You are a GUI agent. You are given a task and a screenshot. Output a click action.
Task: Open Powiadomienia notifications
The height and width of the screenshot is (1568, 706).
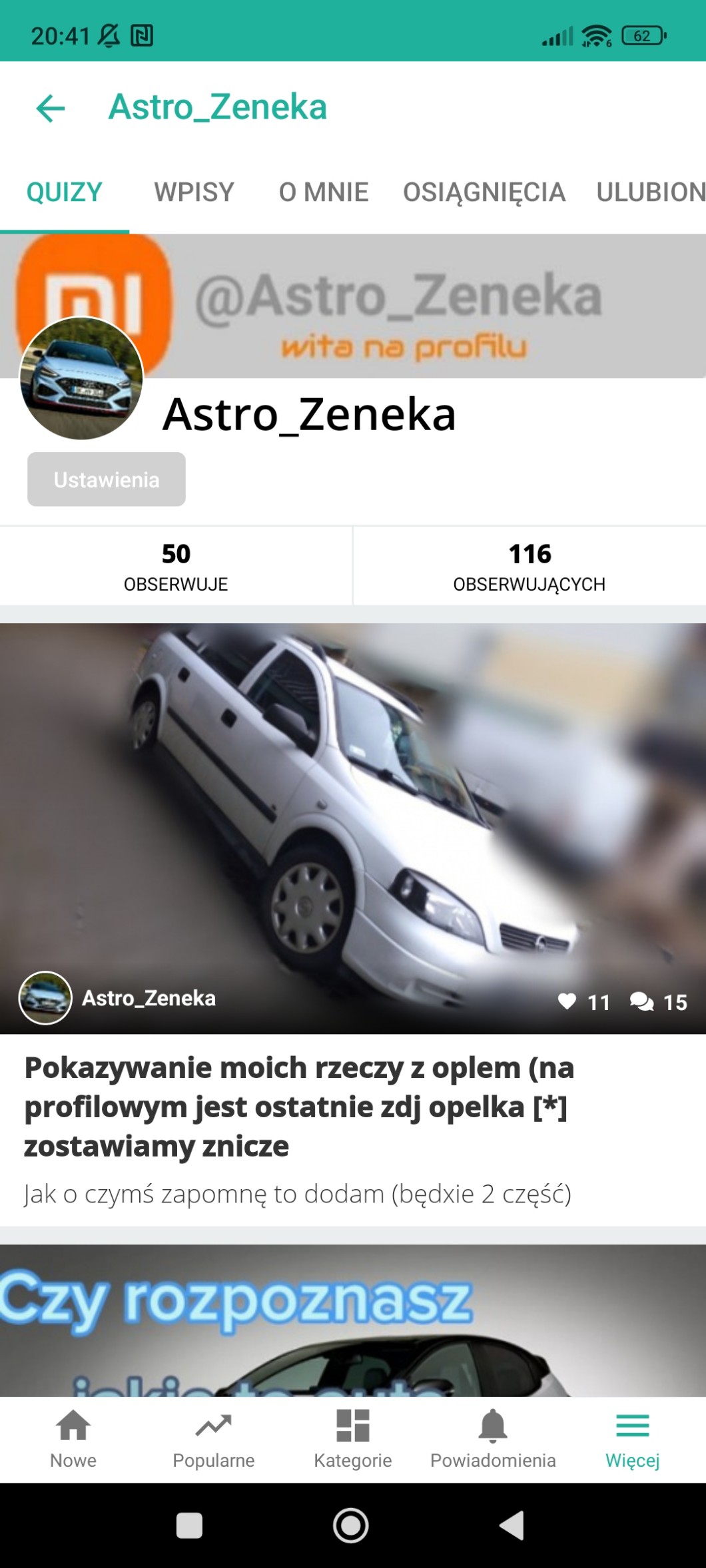point(493,1439)
